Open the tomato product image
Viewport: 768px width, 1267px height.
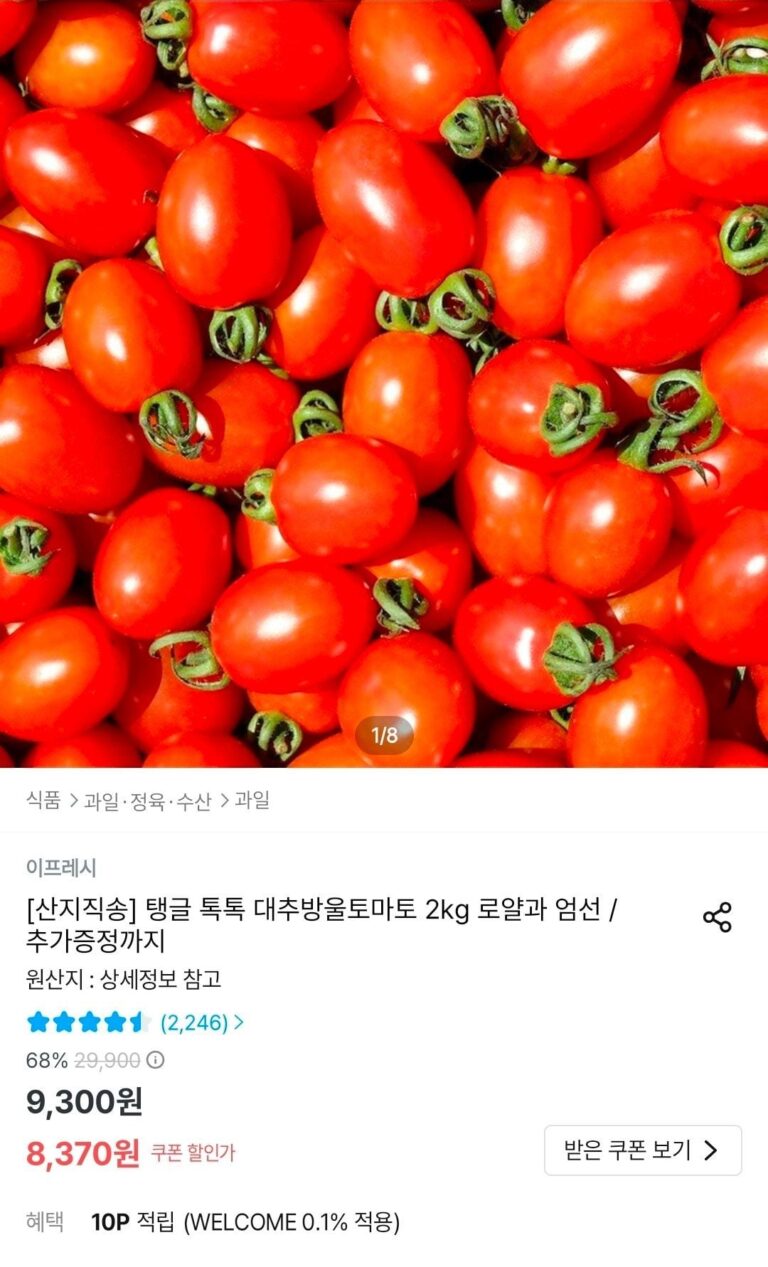click(384, 384)
